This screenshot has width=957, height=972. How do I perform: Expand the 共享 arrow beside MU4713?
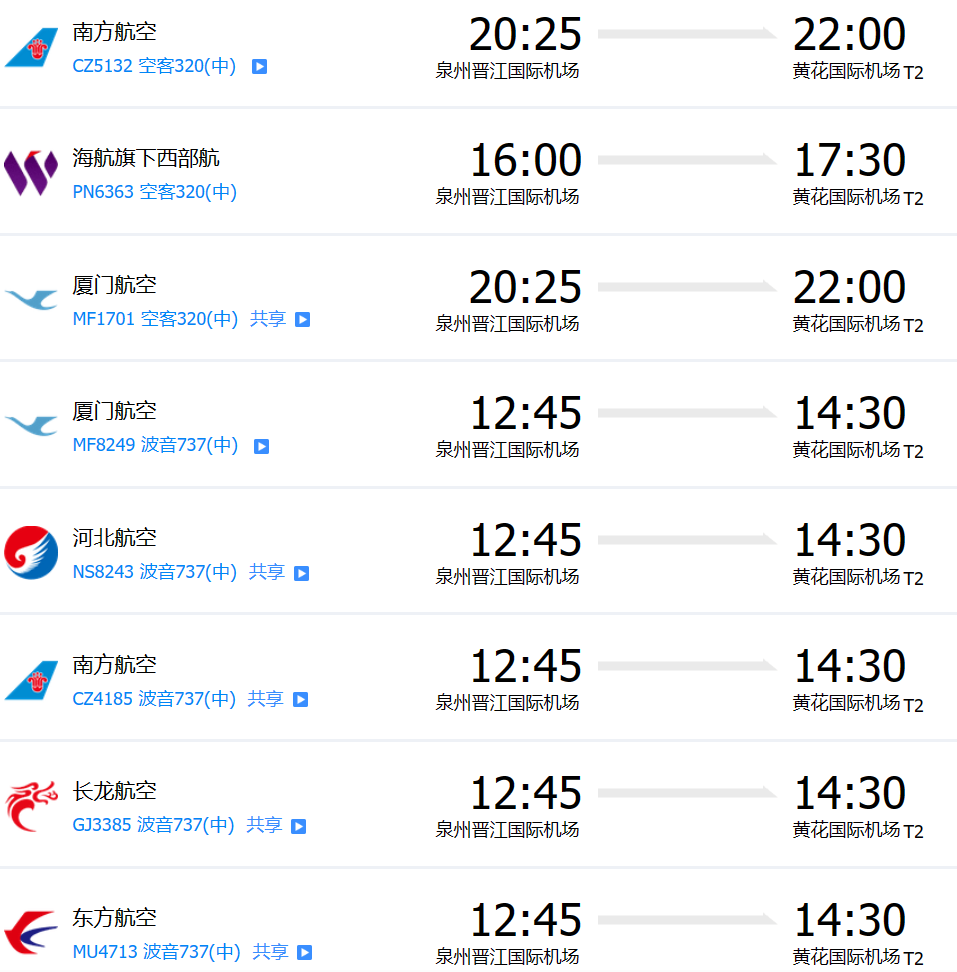(x=304, y=952)
